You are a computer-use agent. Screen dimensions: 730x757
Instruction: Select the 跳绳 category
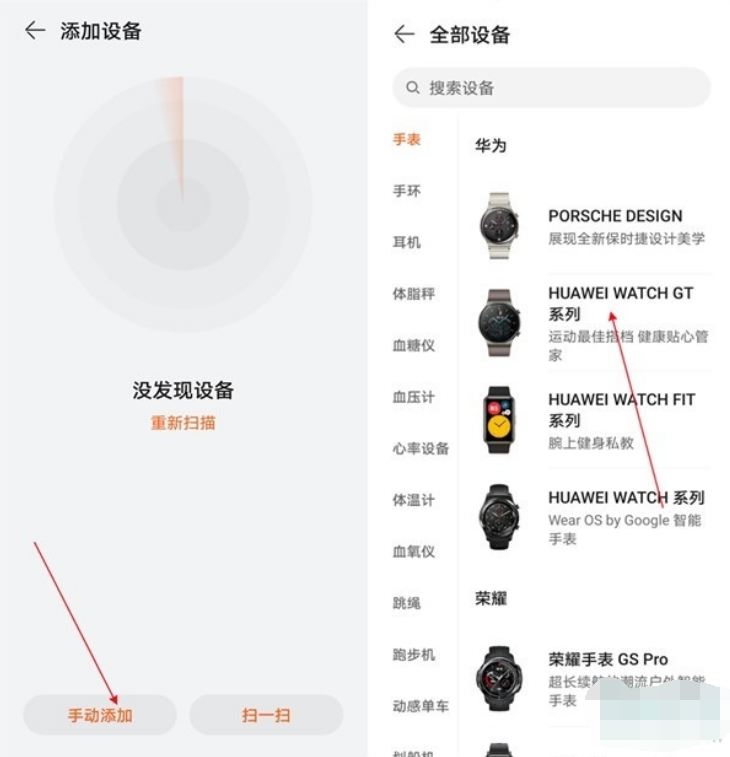tap(407, 603)
